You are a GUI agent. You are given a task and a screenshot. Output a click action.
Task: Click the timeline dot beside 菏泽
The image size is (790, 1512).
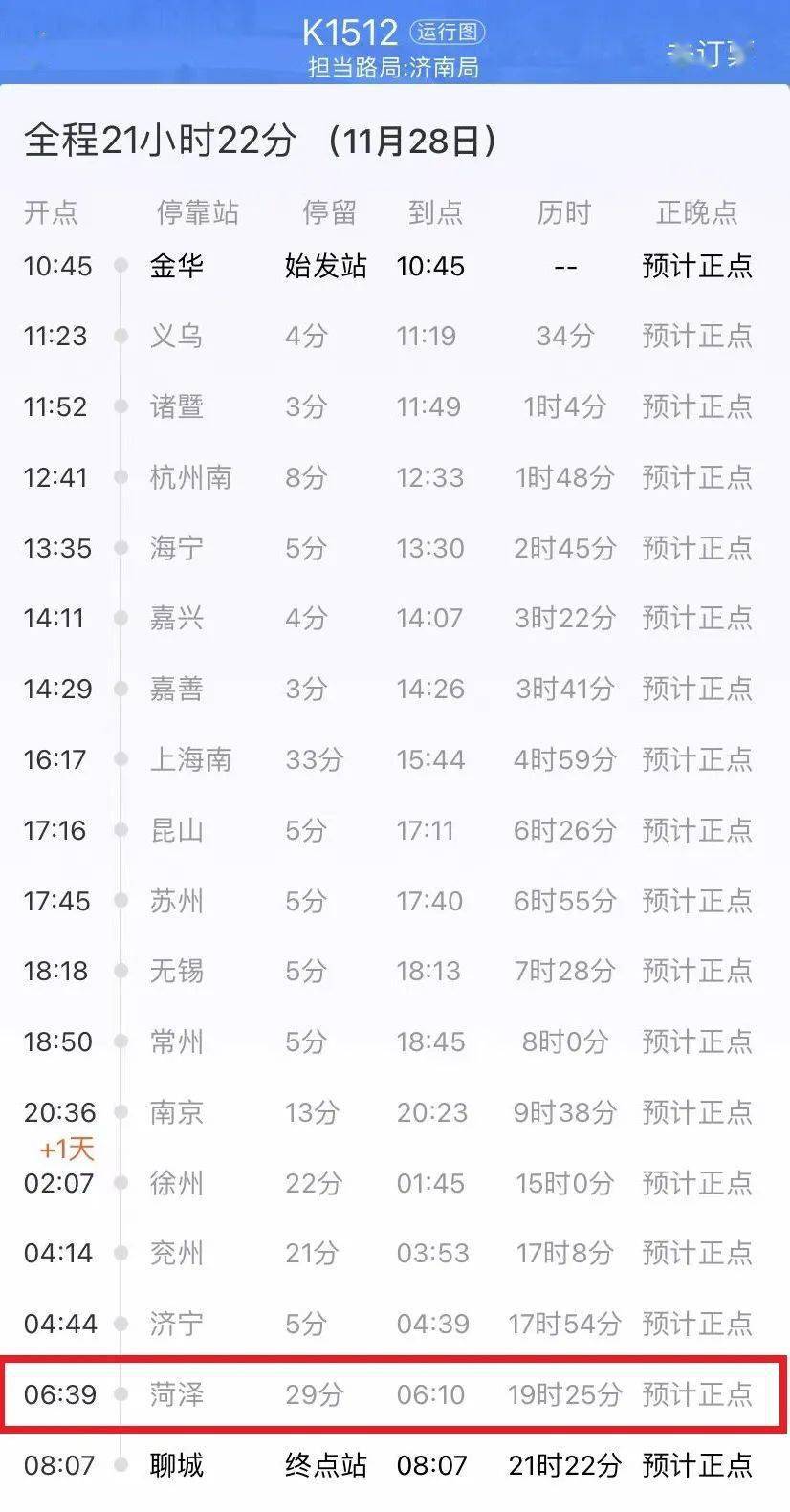click(121, 1395)
